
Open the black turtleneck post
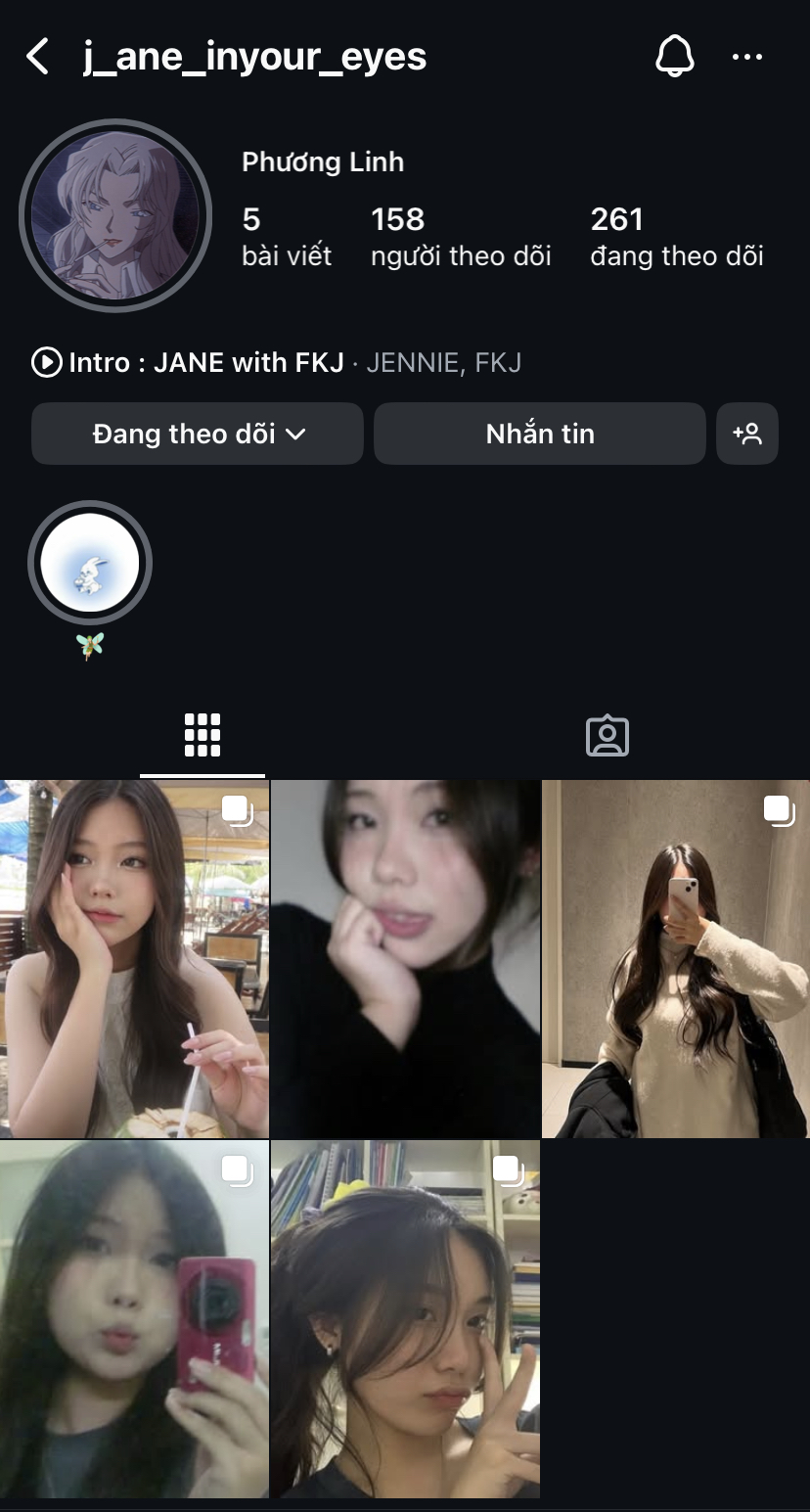pos(405,959)
